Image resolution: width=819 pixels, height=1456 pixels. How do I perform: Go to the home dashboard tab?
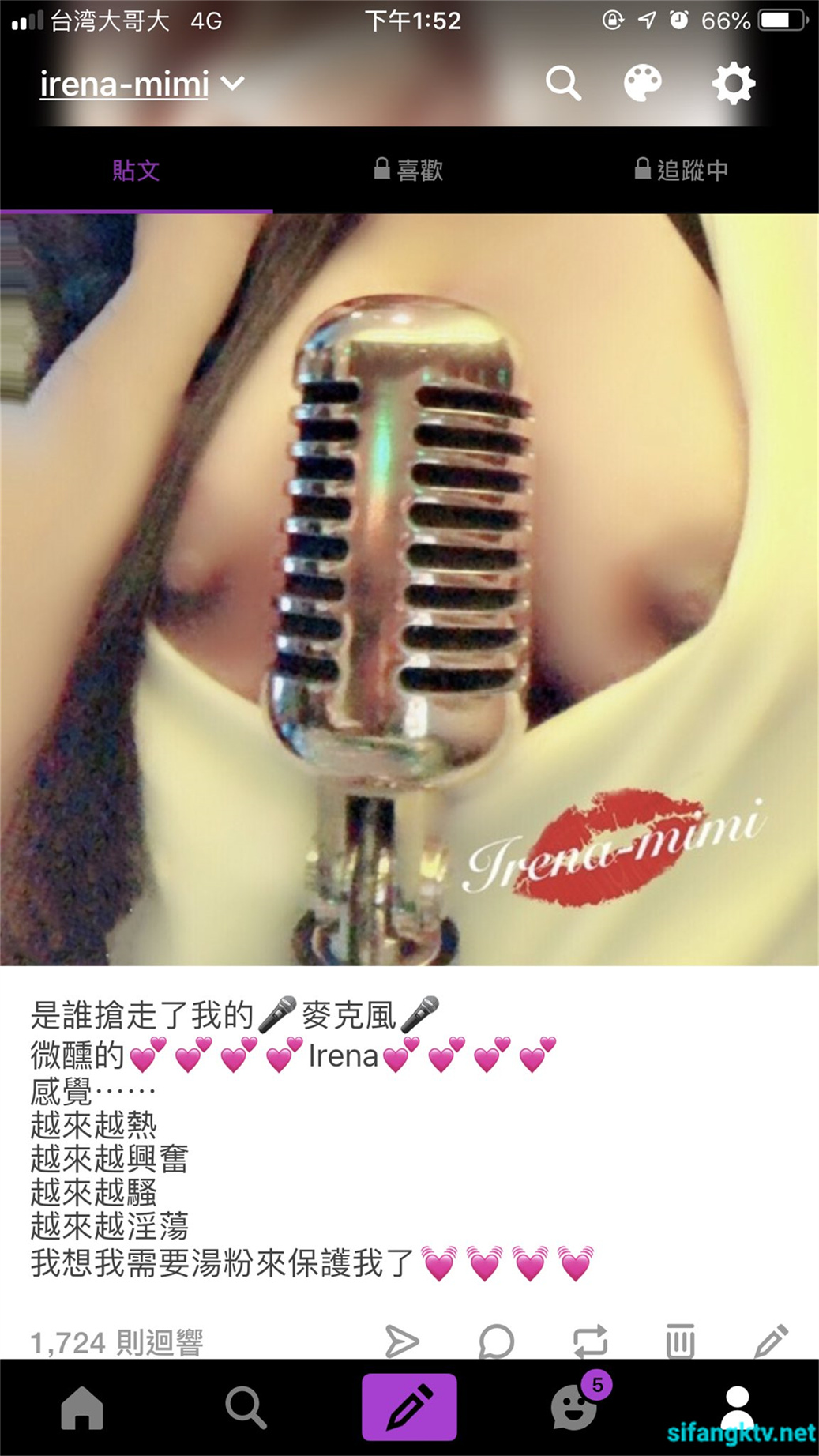click(x=82, y=1407)
